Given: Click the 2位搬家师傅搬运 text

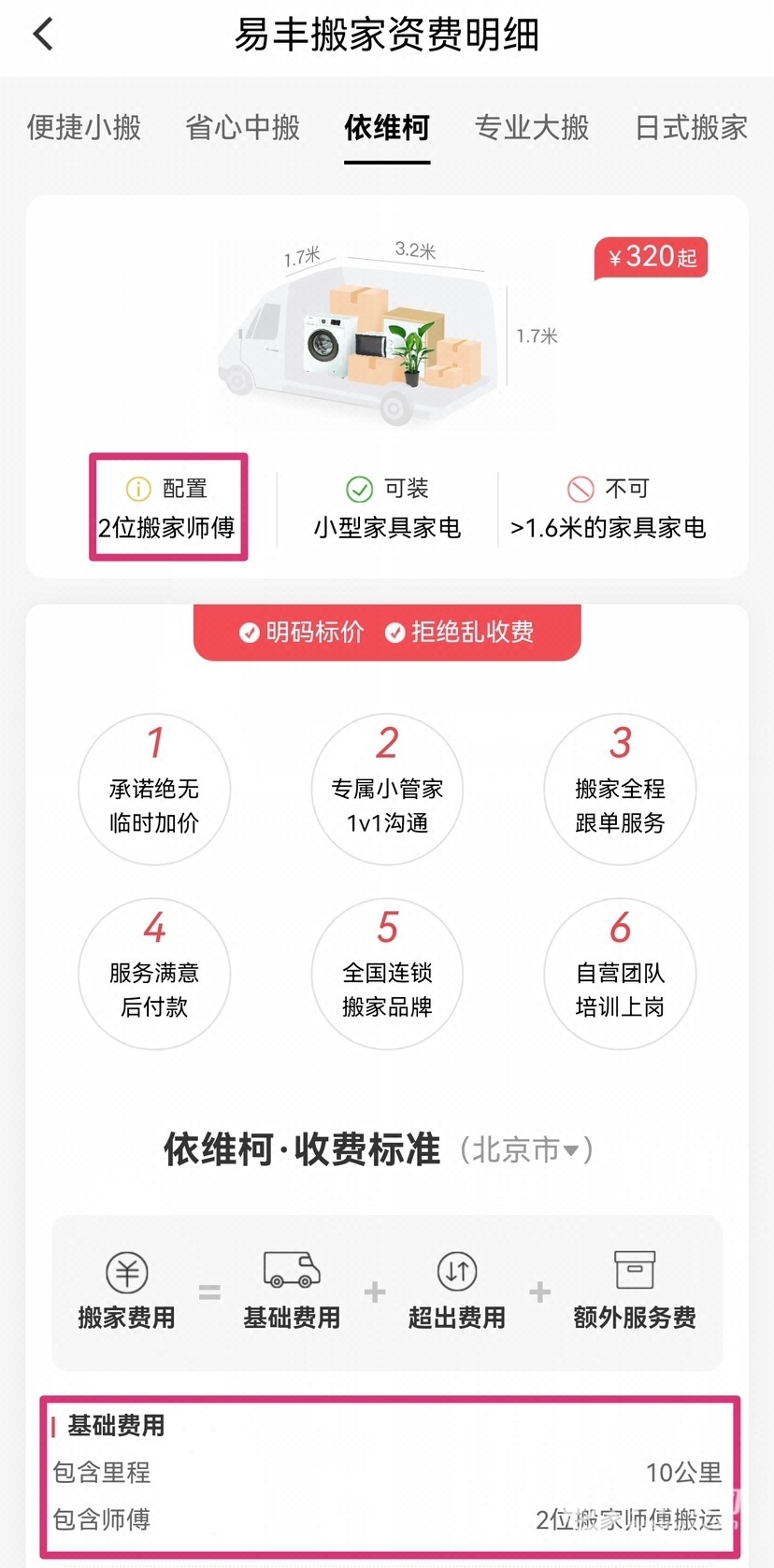Looking at the screenshot, I should click(x=629, y=1520).
